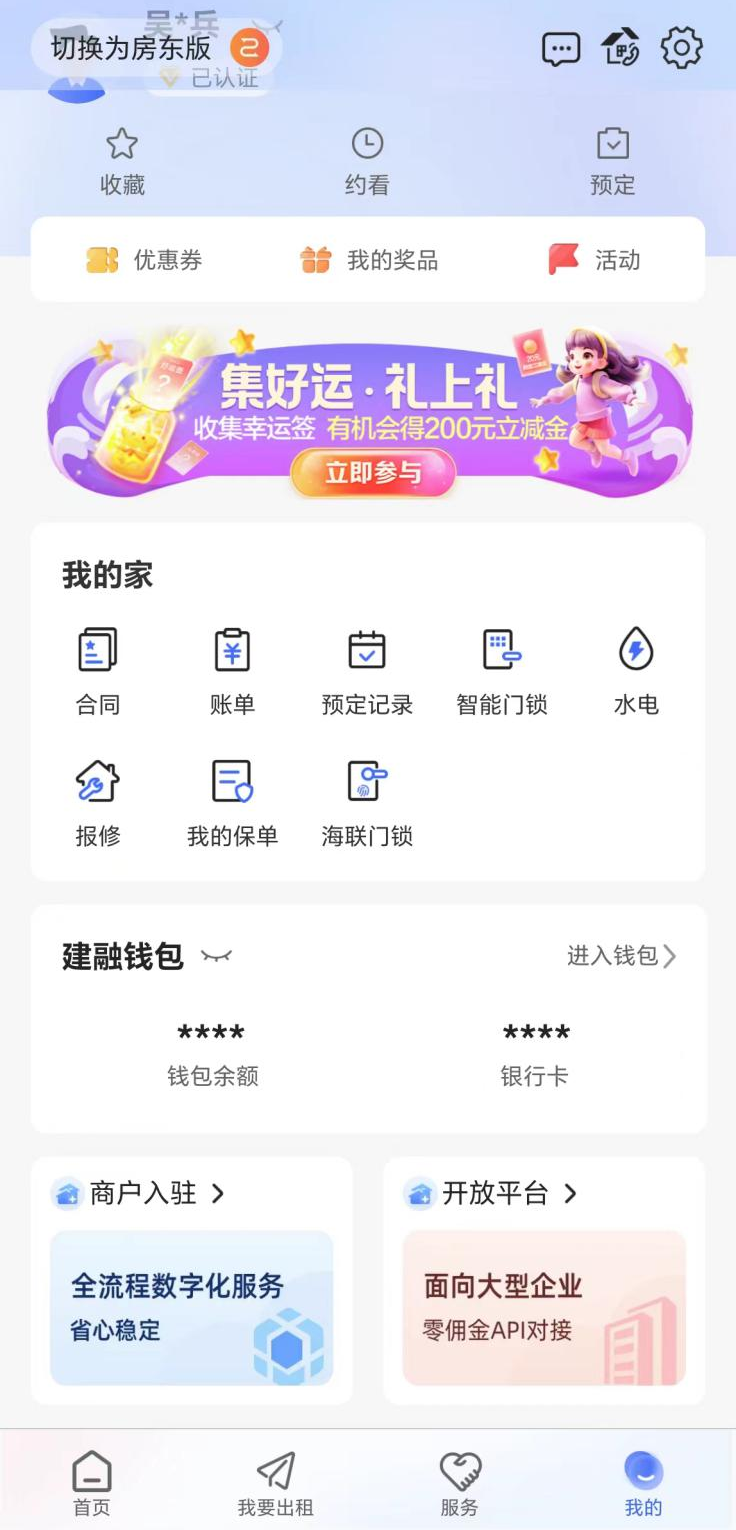Open the house customer-service icon

(620, 48)
